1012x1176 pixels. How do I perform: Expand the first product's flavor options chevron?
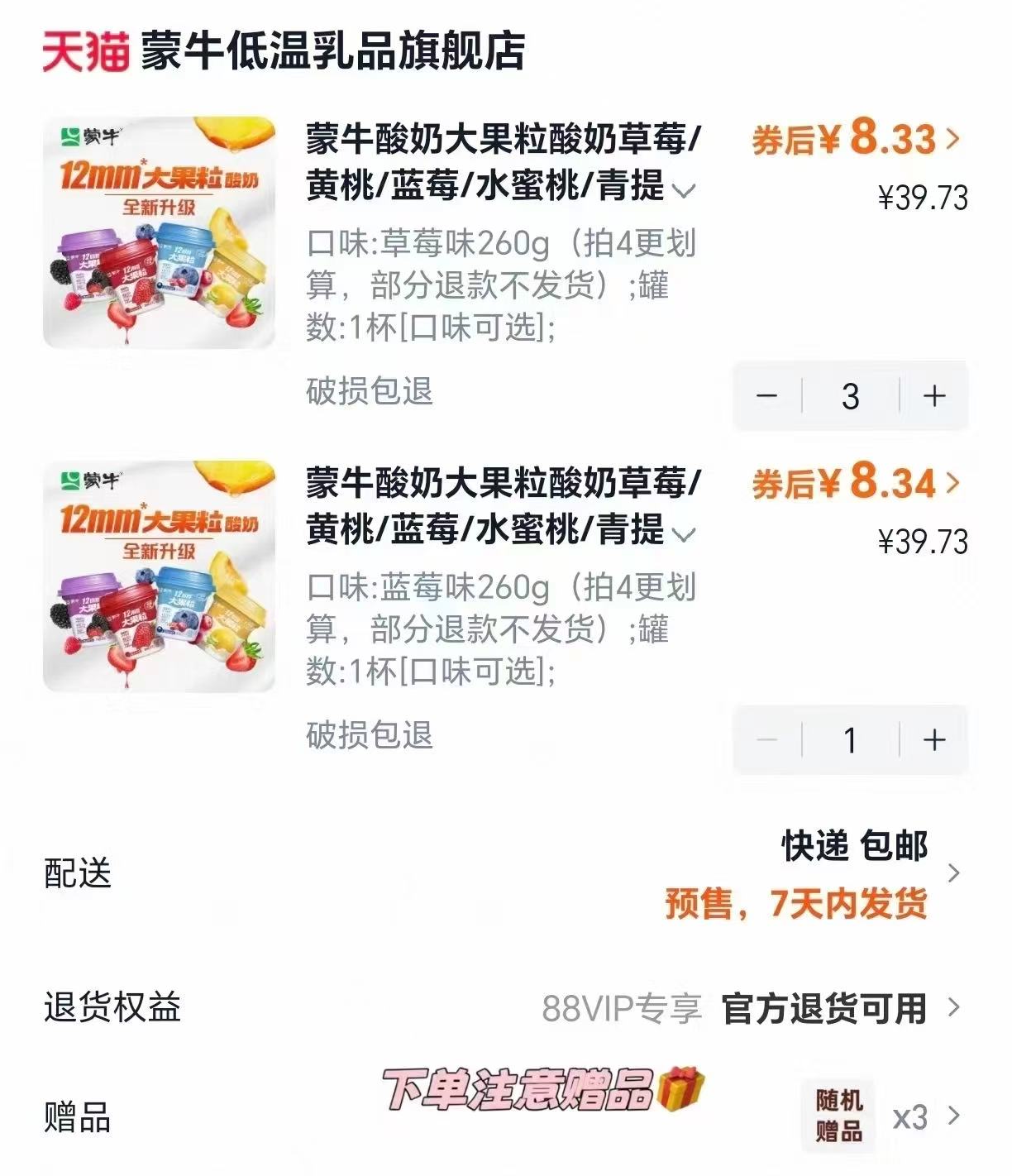[x=683, y=190]
